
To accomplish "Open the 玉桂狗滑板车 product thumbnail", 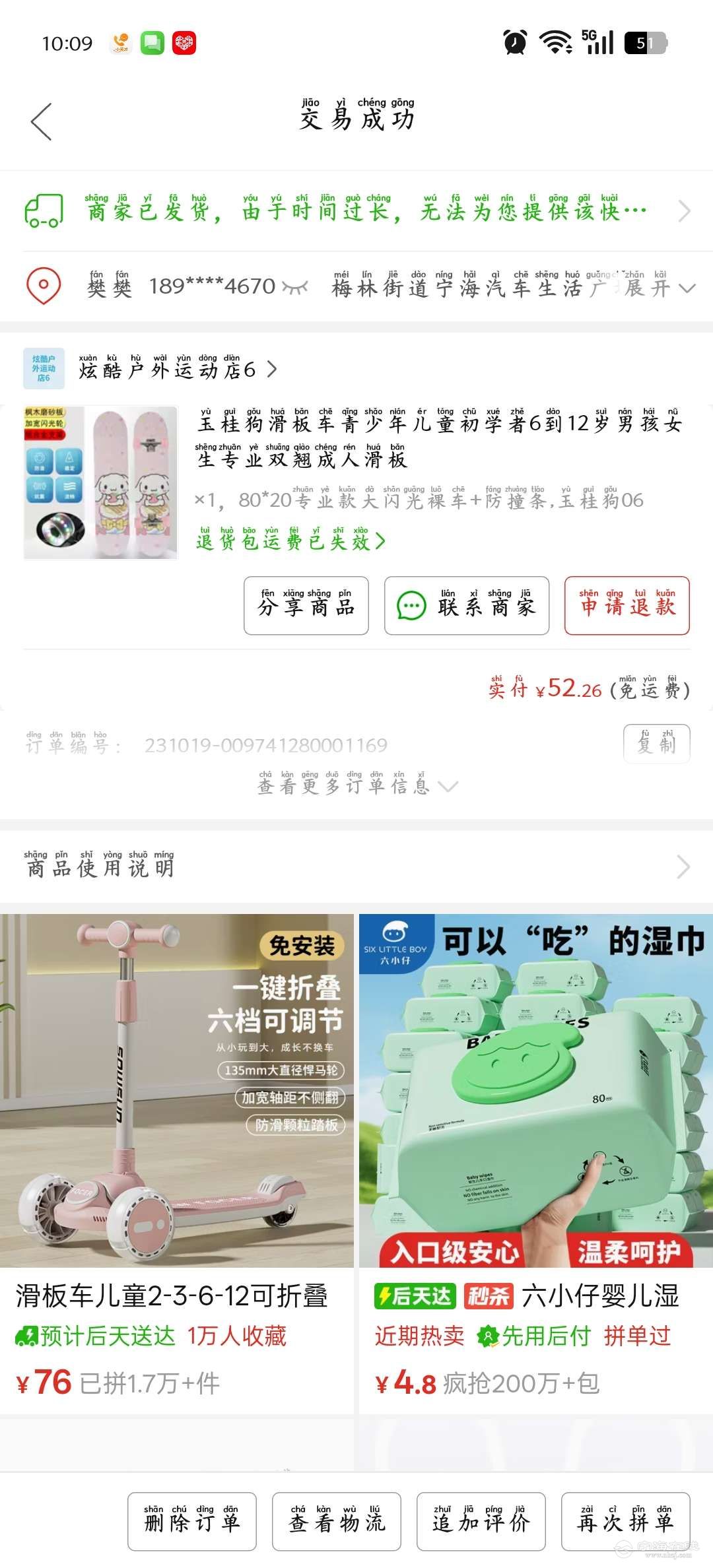I will coord(101,482).
